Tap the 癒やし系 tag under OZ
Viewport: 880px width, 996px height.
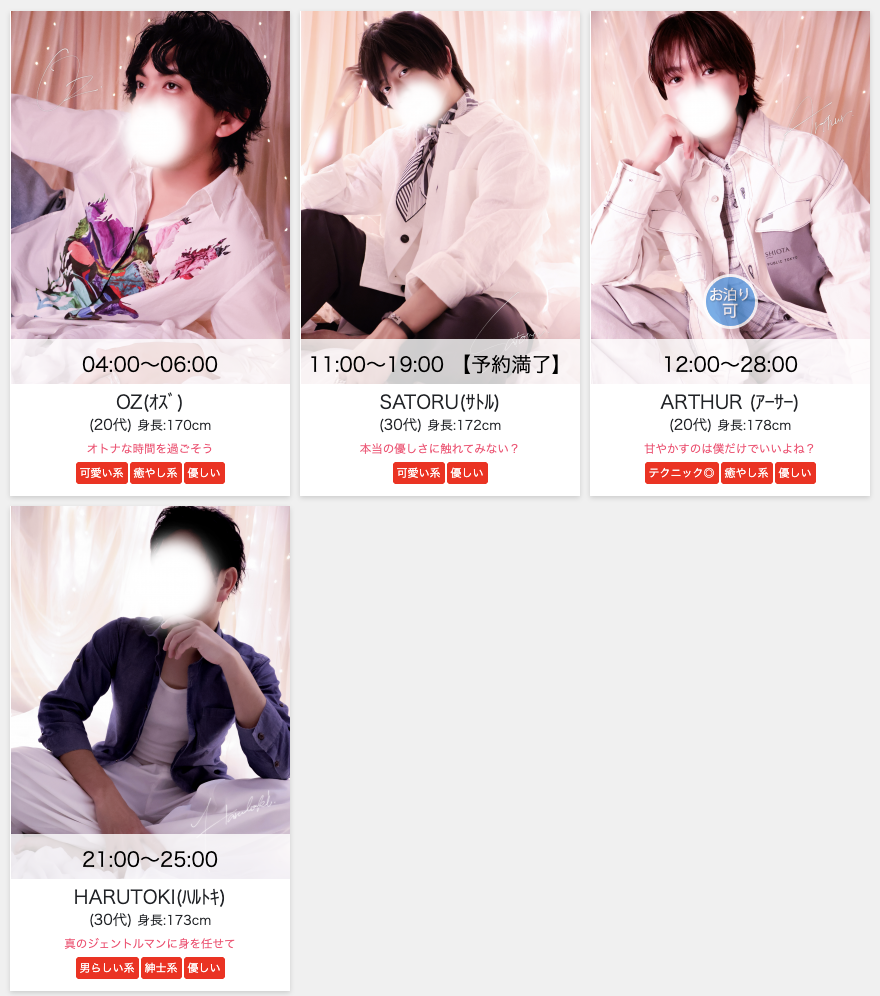click(155, 473)
